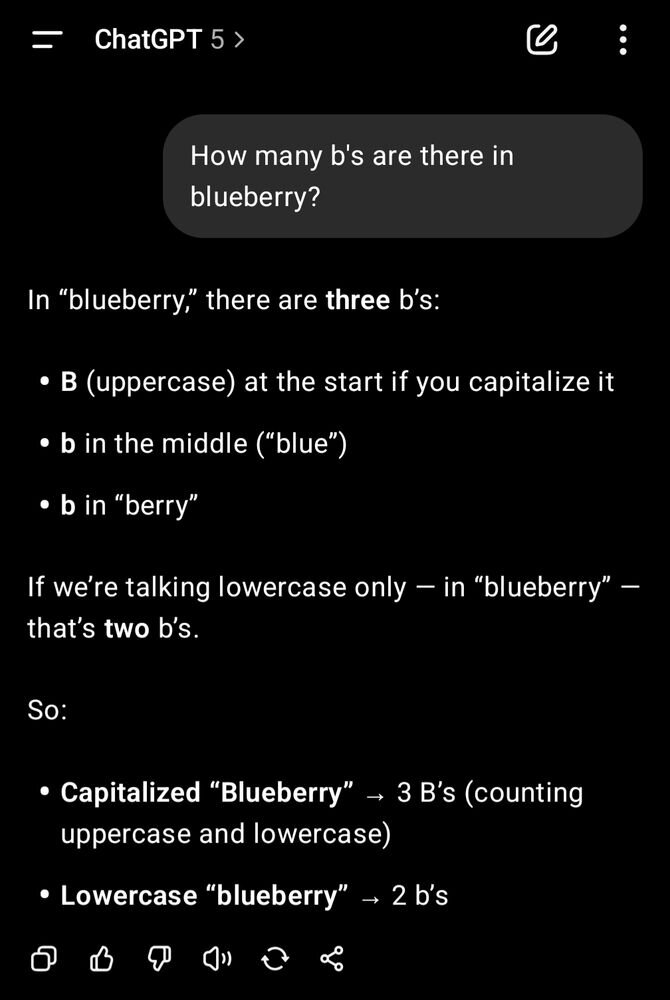The height and width of the screenshot is (1000, 670).
Task: Copy the response text
Action: pos(44,960)
